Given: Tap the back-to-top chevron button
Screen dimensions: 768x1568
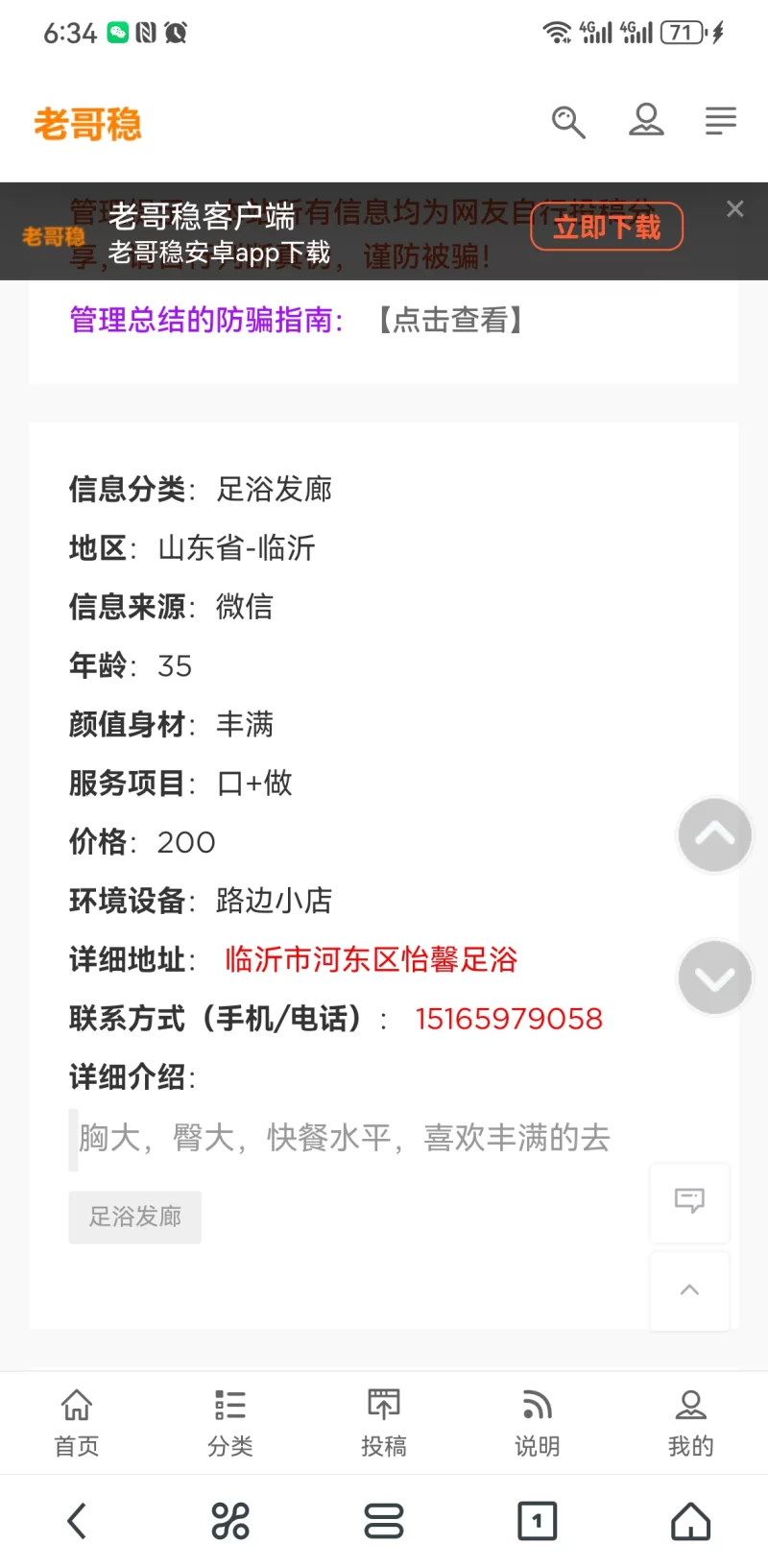Looking at the screenshot, I should click(x=689, y=1290).
